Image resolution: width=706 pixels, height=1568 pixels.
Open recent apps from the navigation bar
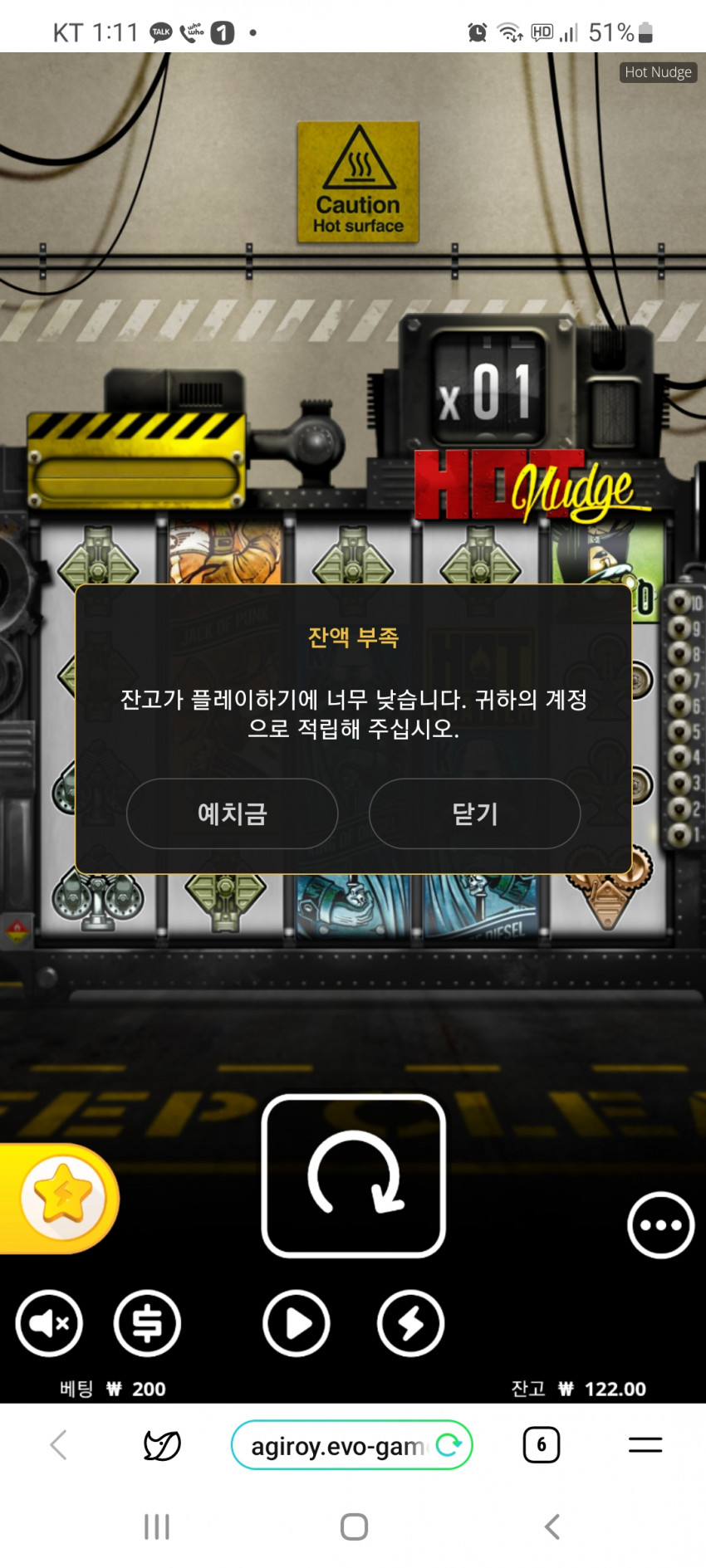[x=156, y=1526]
